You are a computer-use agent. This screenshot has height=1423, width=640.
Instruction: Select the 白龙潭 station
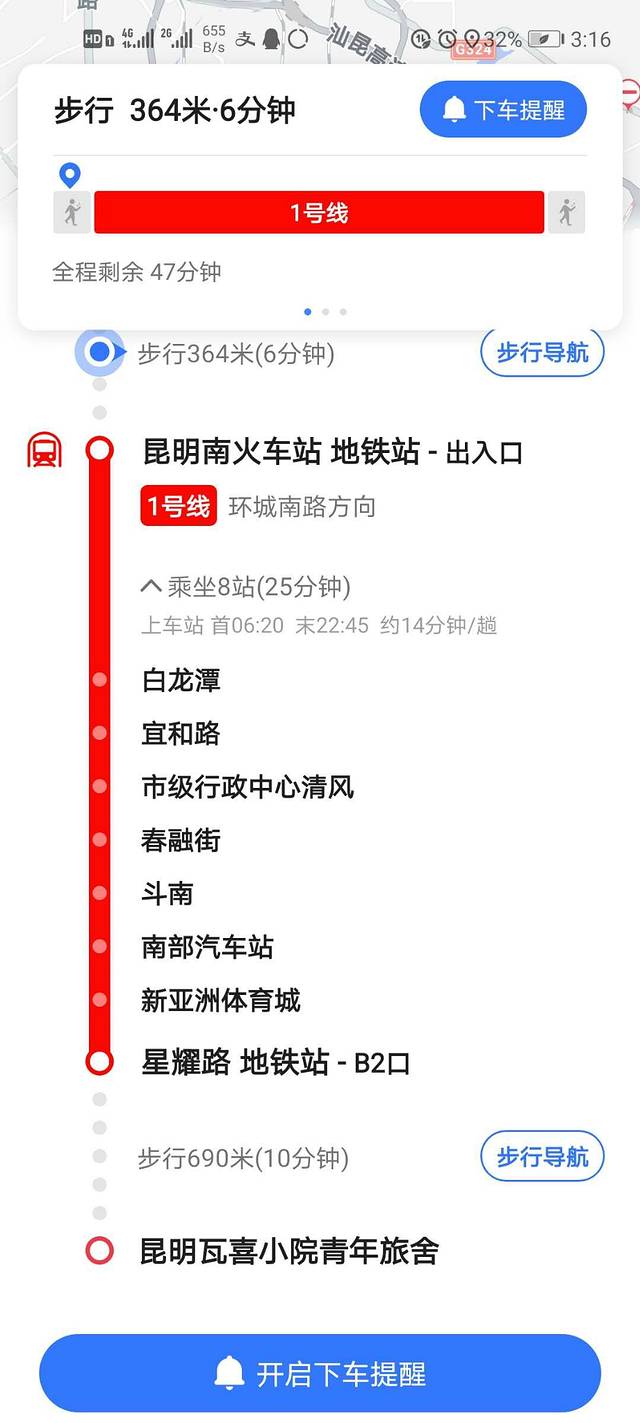(181, 680)
